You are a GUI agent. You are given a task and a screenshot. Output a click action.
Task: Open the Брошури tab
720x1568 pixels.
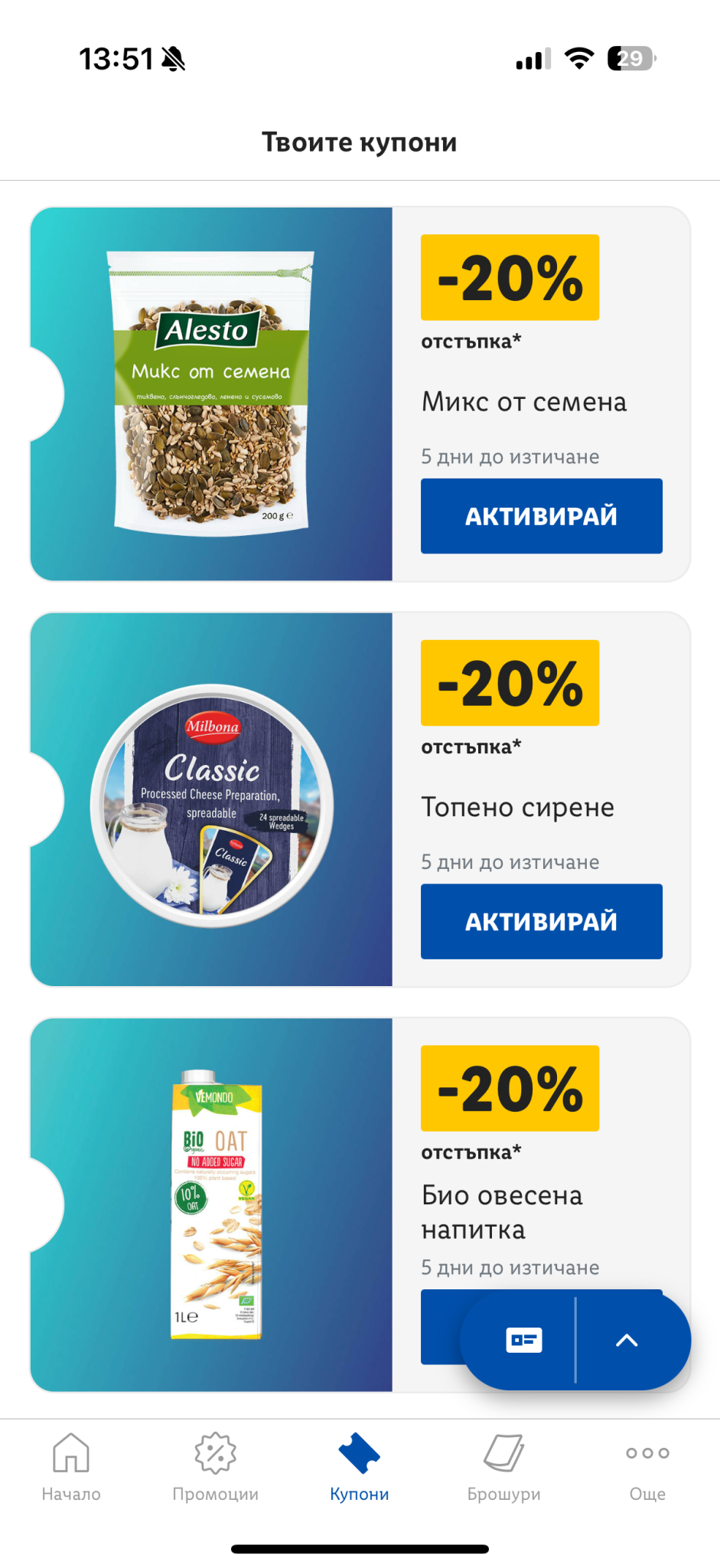coord(503,1466)
